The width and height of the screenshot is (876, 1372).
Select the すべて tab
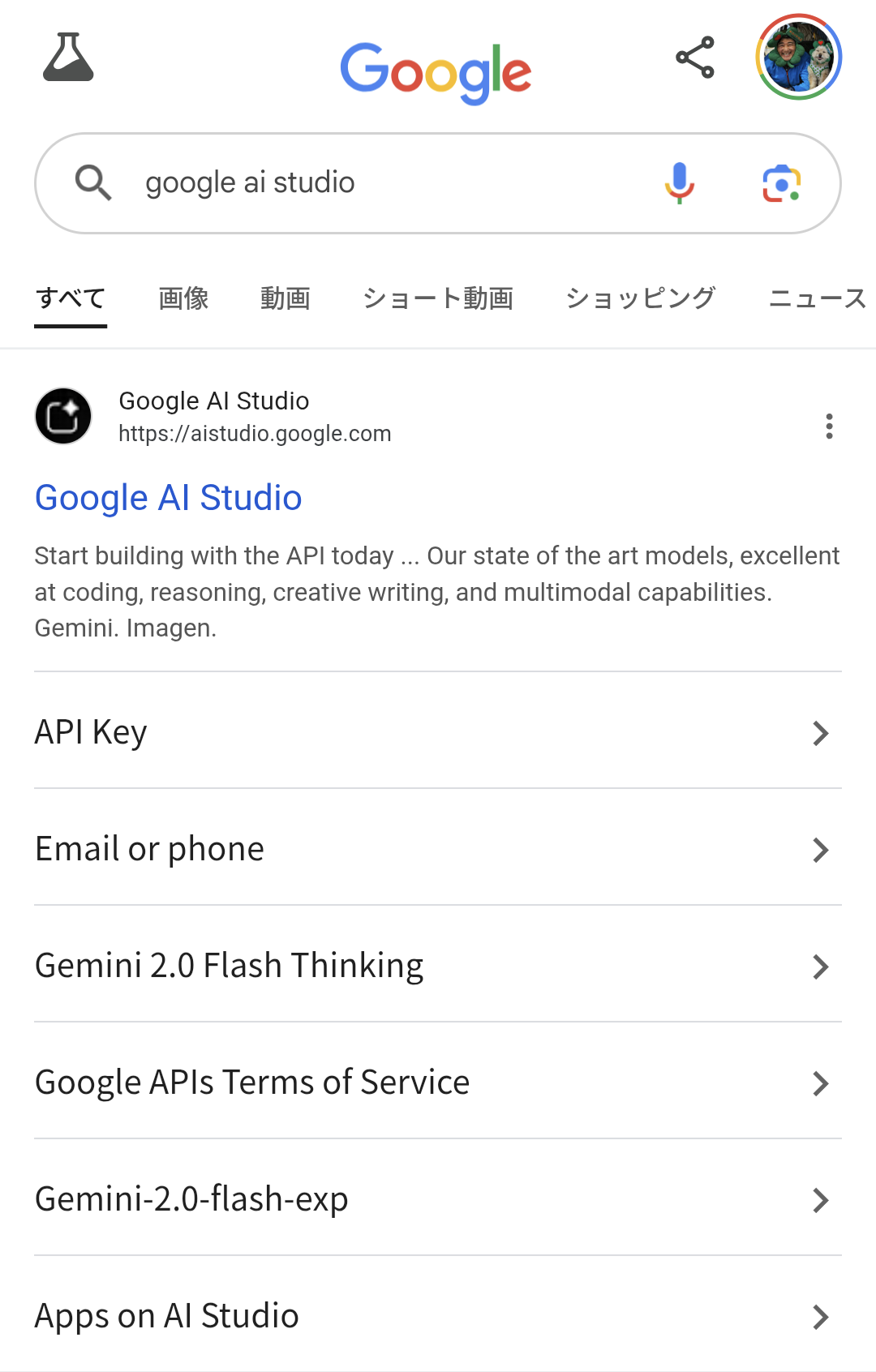pyautogui.click(x=71, y=298)
